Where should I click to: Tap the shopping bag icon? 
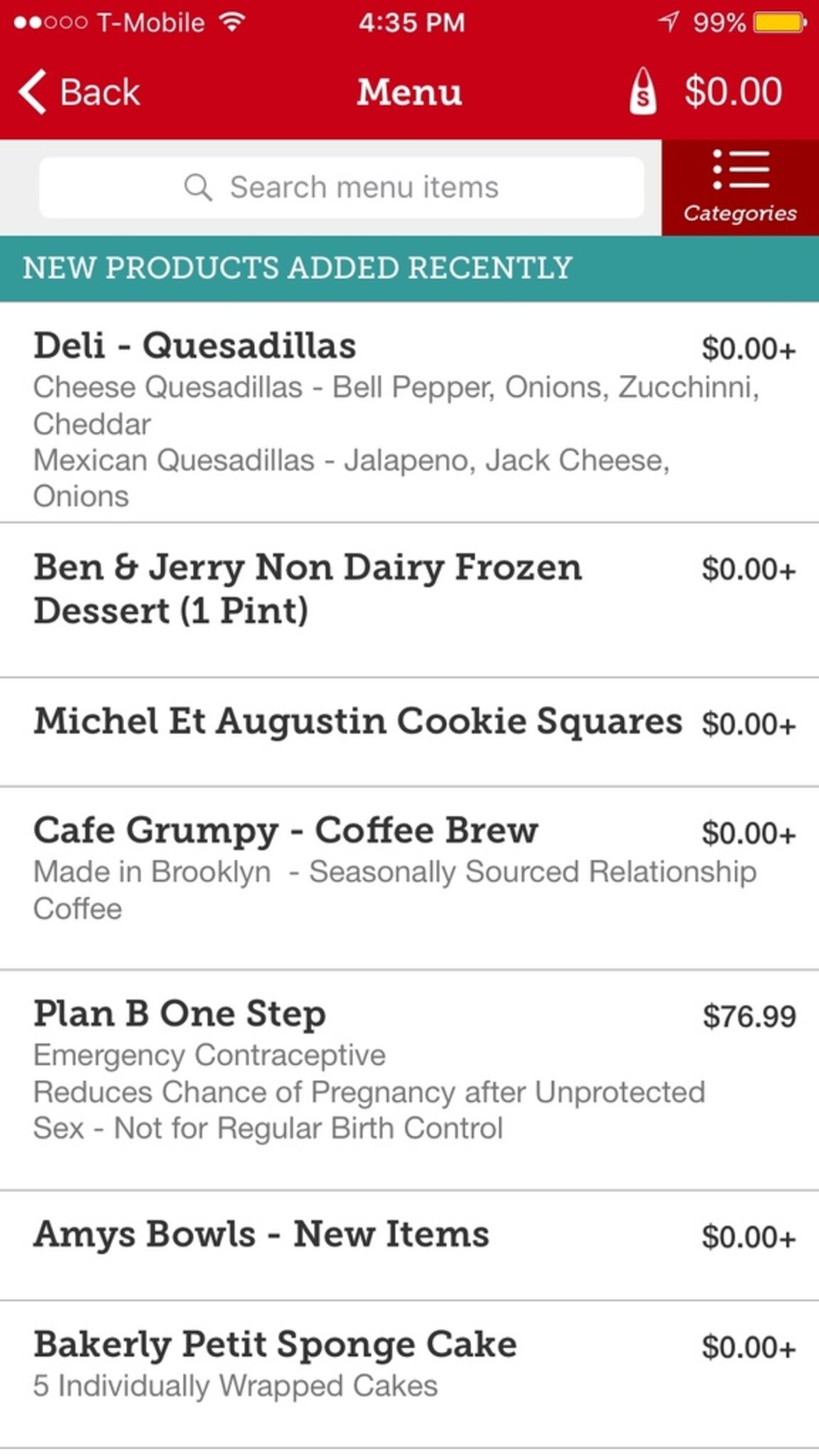point(642,91)
